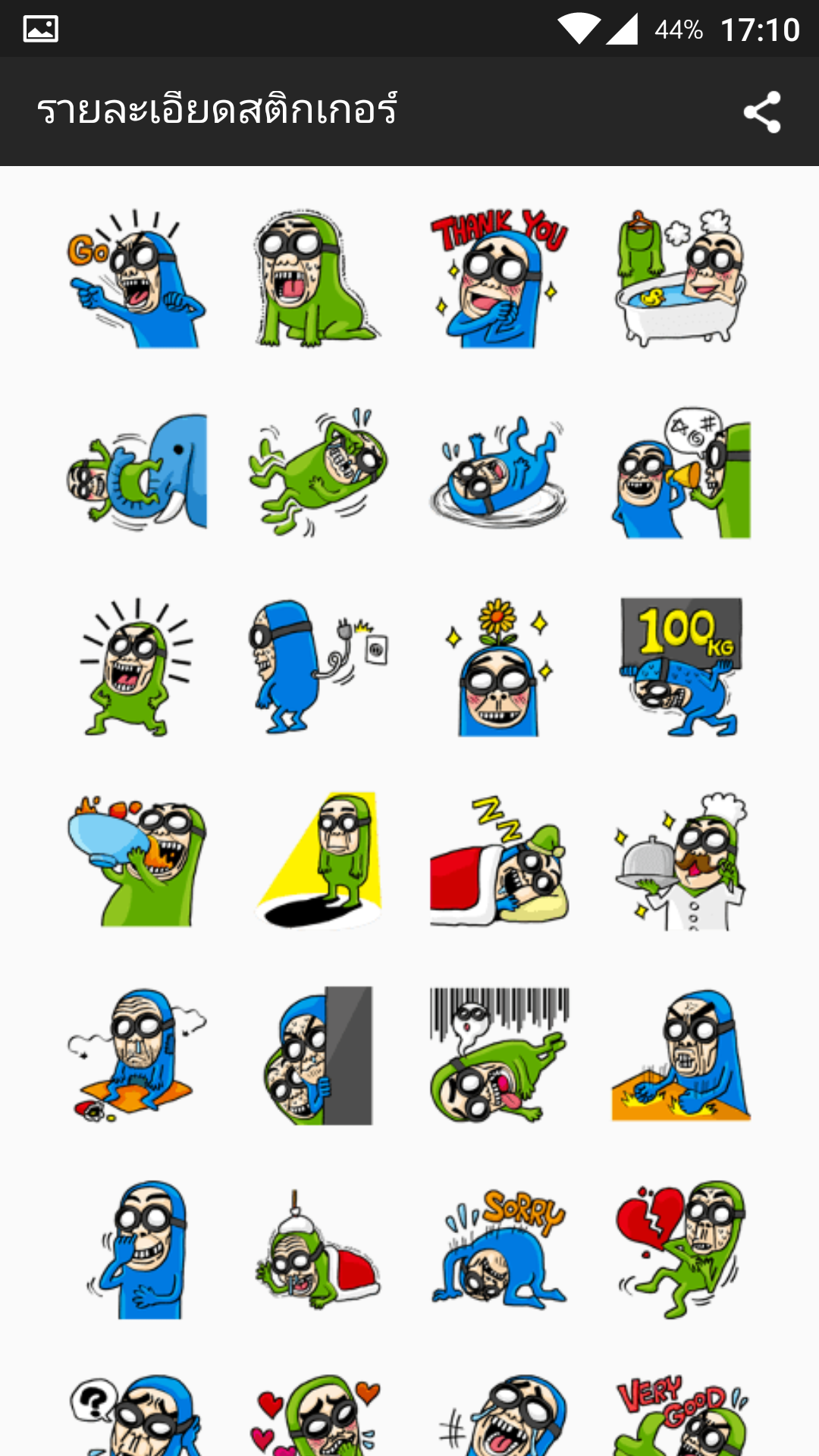
Task: Pick the question mark bubble sticker
Action: [x=136, y=1414]
